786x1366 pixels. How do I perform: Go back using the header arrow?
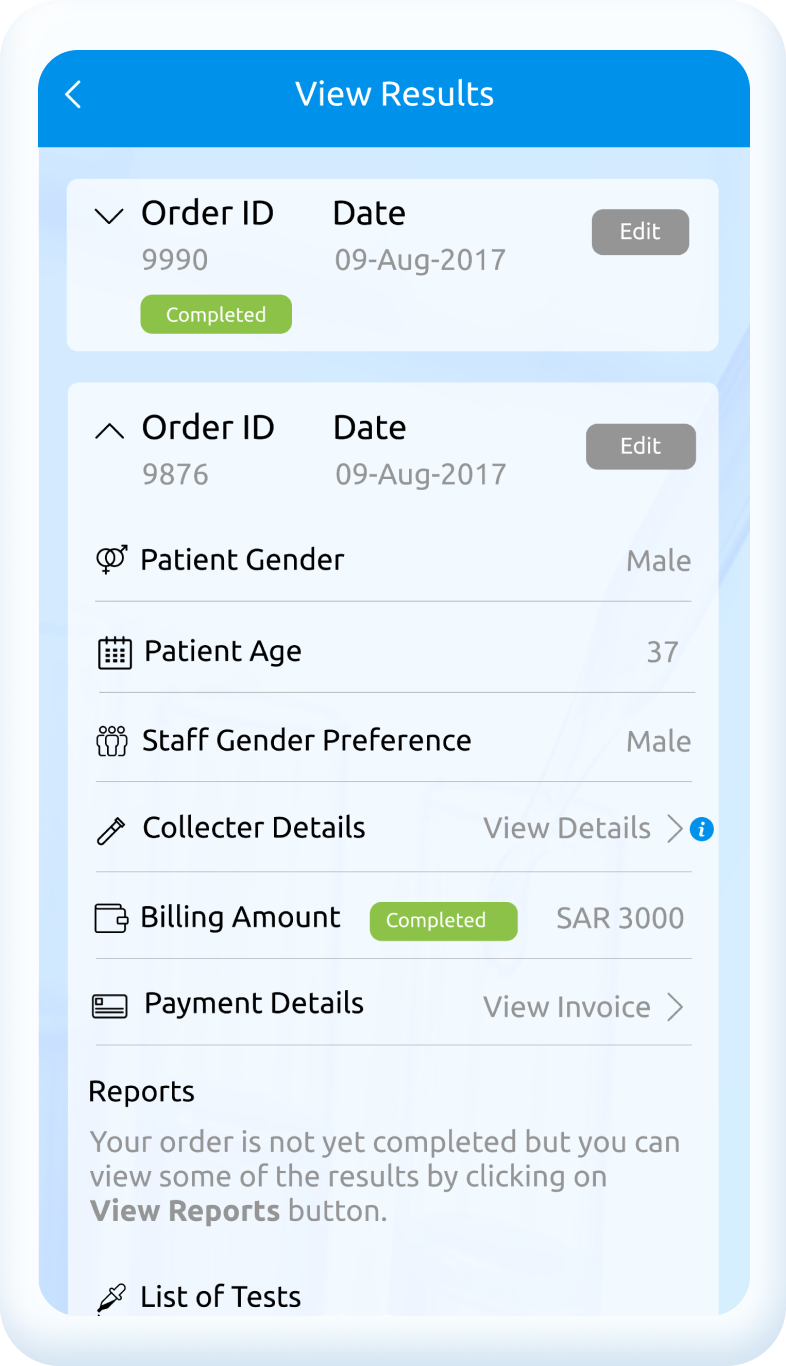pos(73,95)
